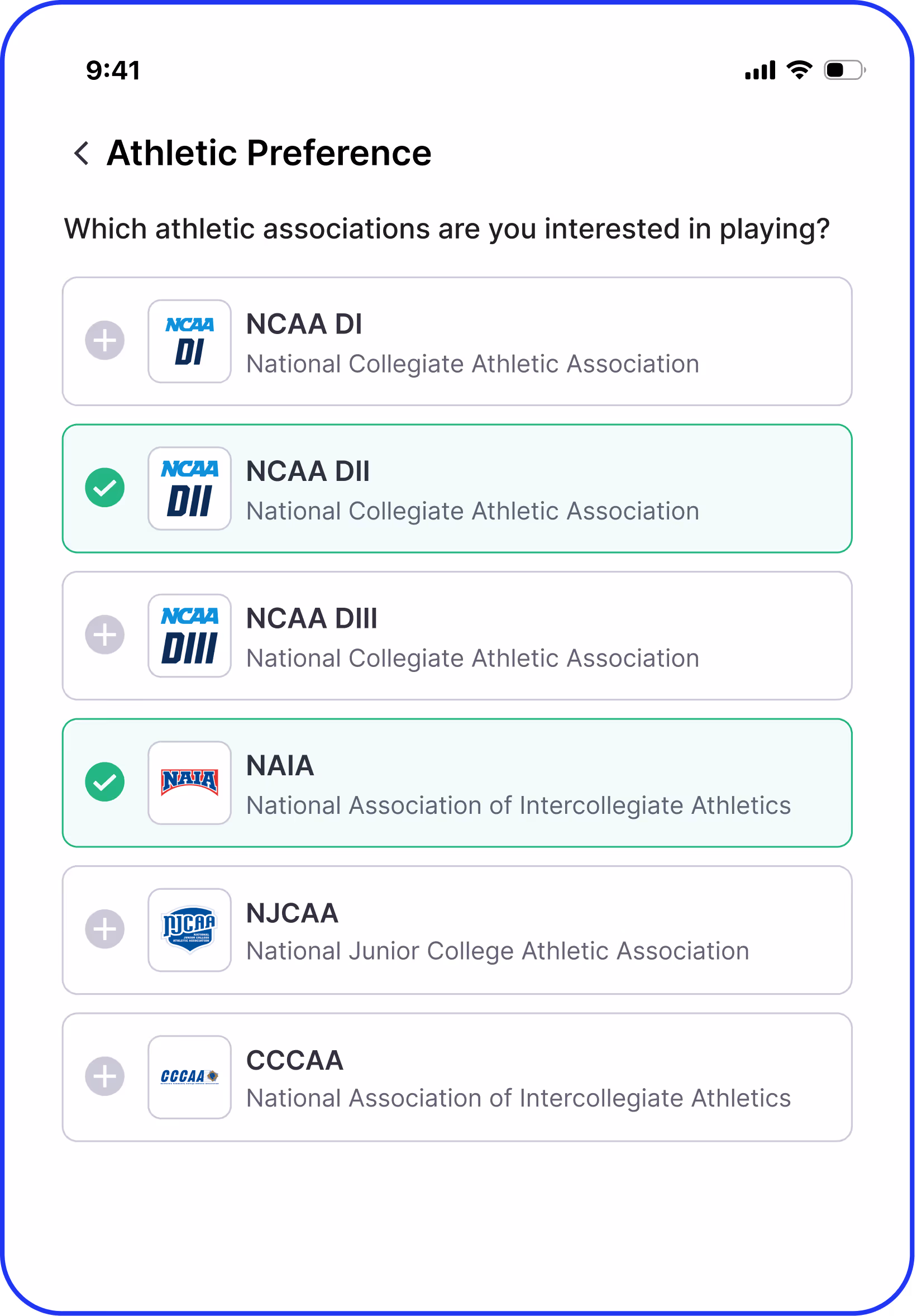This screenshot has width=917, height=1316.
Task: Click the NAIA logo icon
Action: click(x=189, y=781)
